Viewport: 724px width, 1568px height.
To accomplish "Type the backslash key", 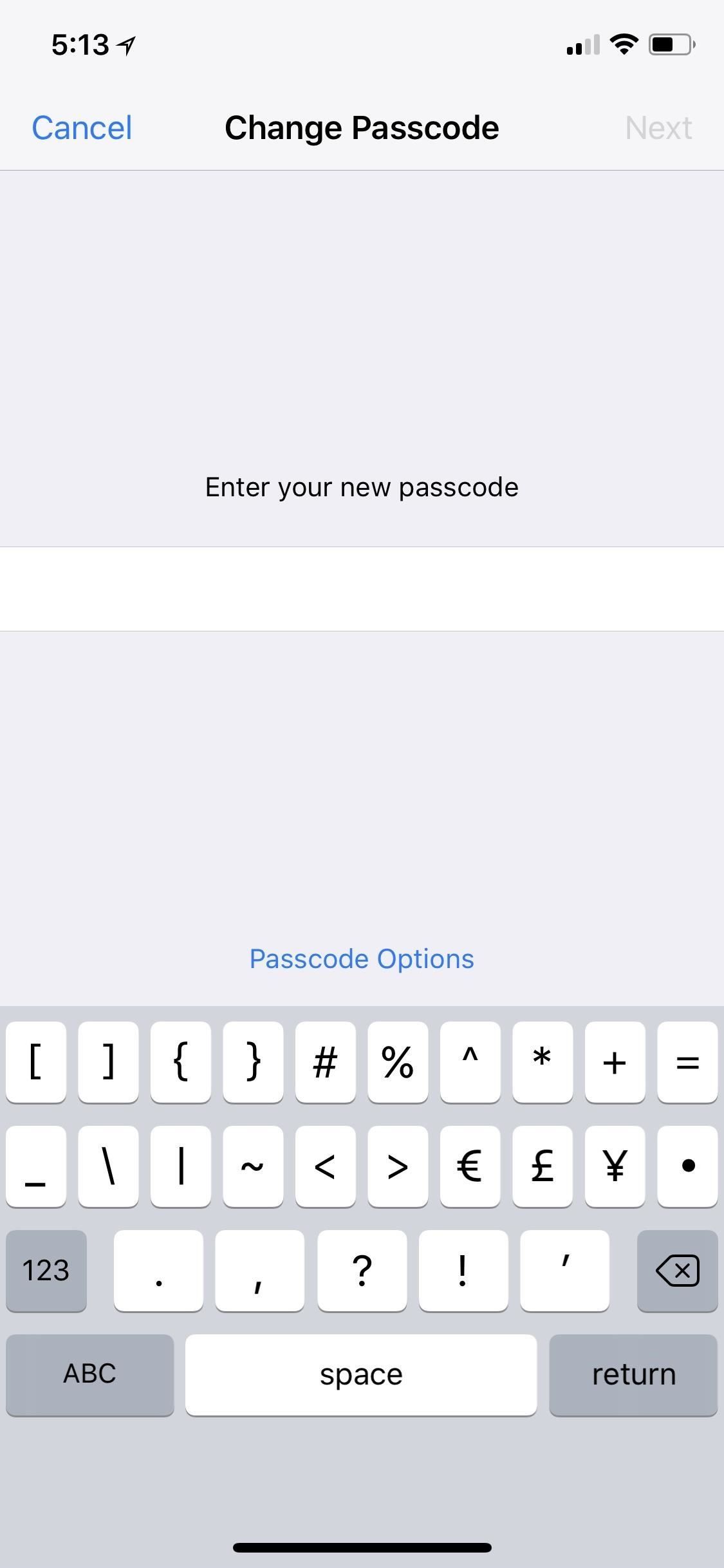I will pyautogui.click(x=108, y=1166).
